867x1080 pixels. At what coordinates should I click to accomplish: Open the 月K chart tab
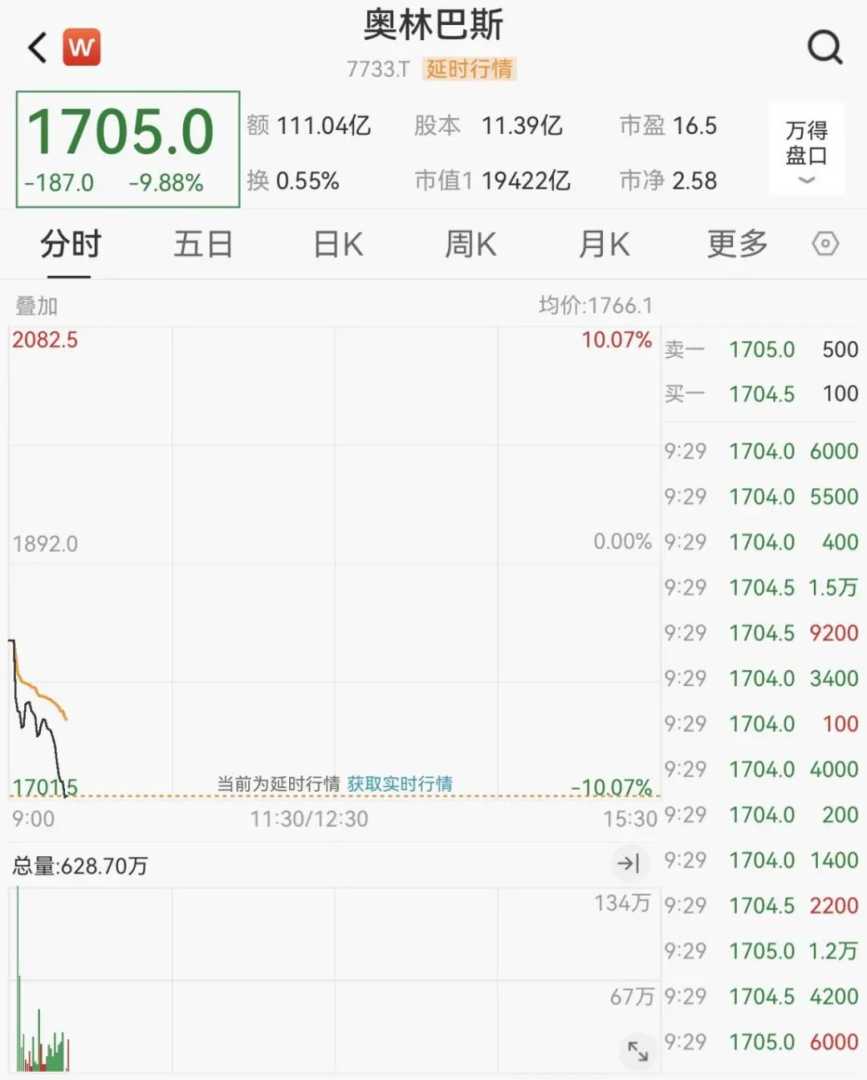(603, 244)
